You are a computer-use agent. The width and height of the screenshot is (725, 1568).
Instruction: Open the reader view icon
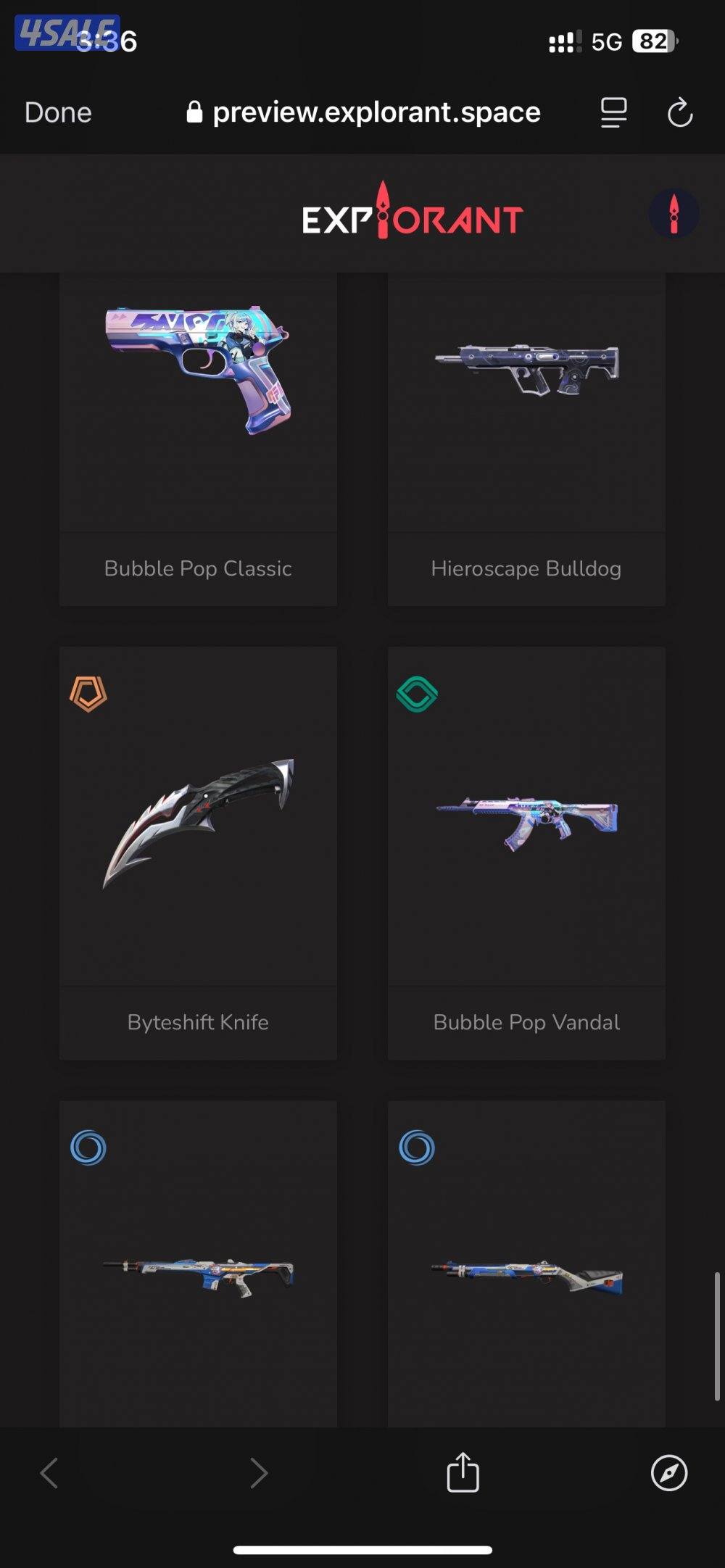coord(613,113)
